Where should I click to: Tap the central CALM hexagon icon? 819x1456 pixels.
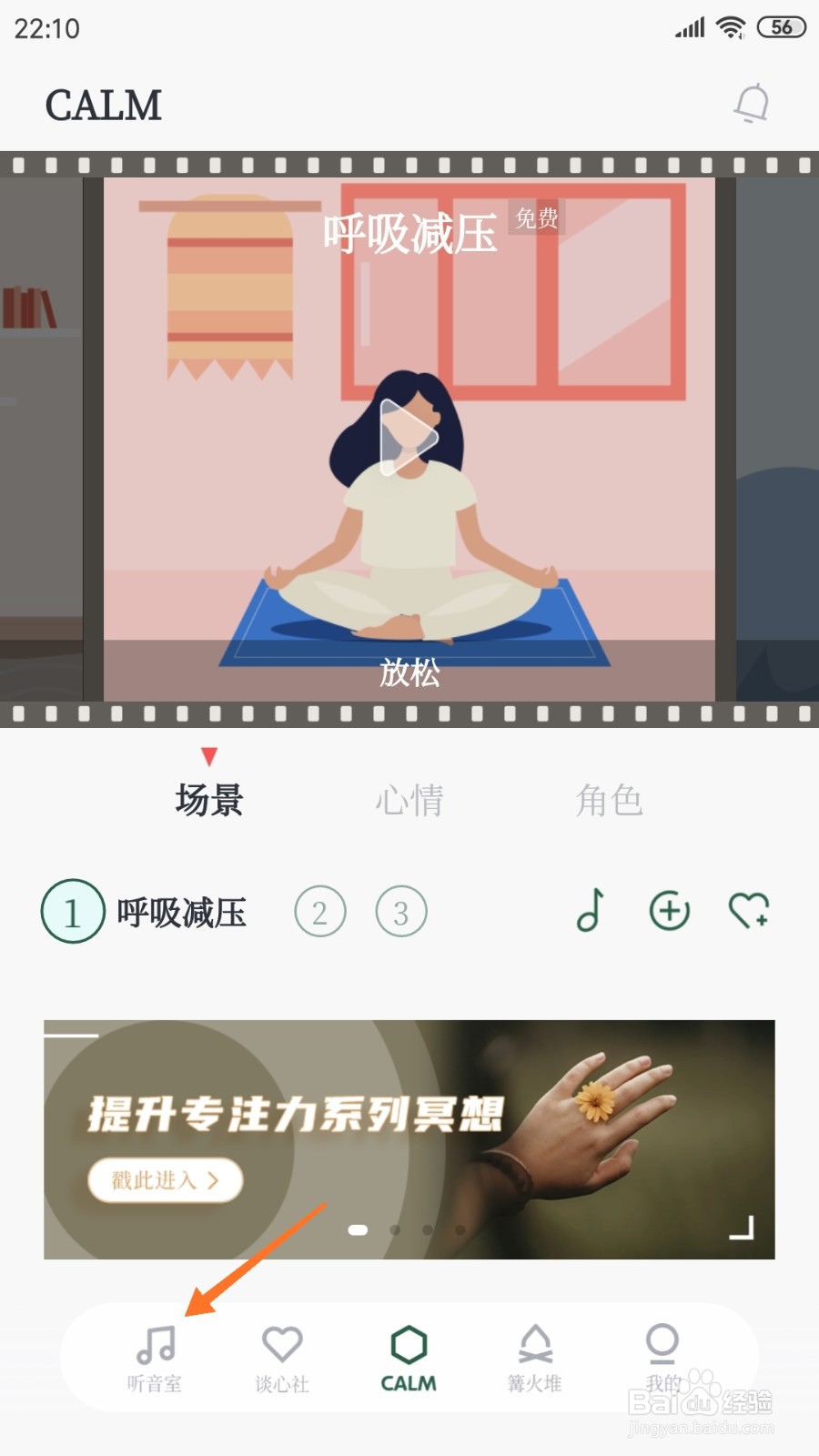[x=408, y=1356]
